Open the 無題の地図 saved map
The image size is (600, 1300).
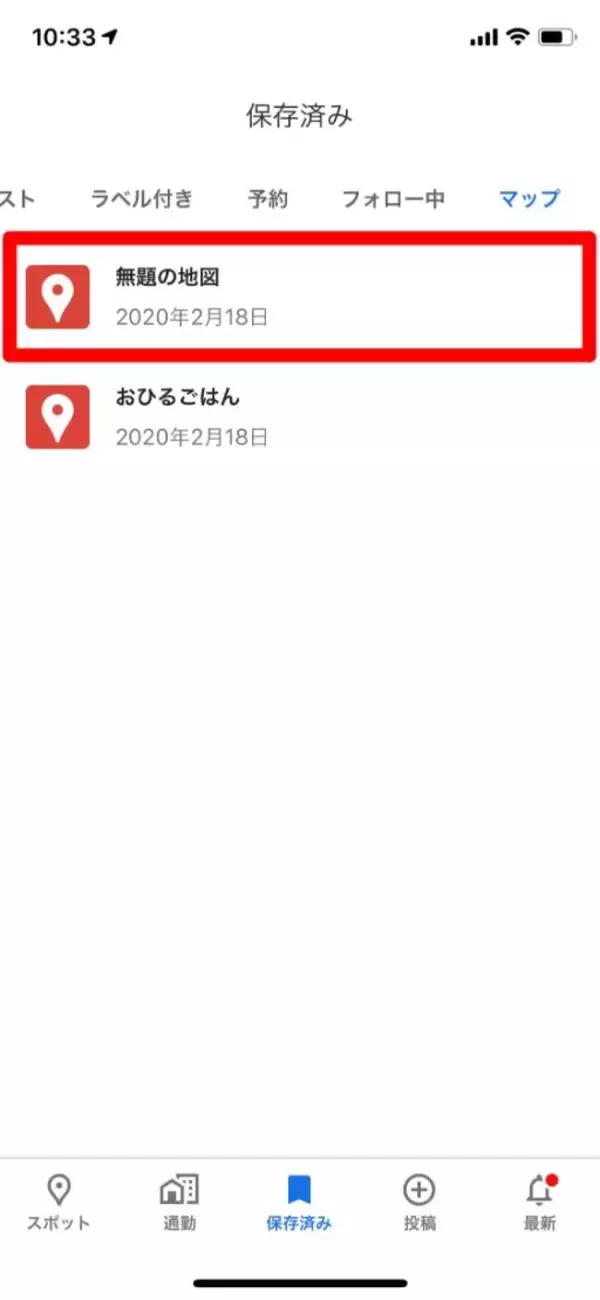(x=300, y=296)
